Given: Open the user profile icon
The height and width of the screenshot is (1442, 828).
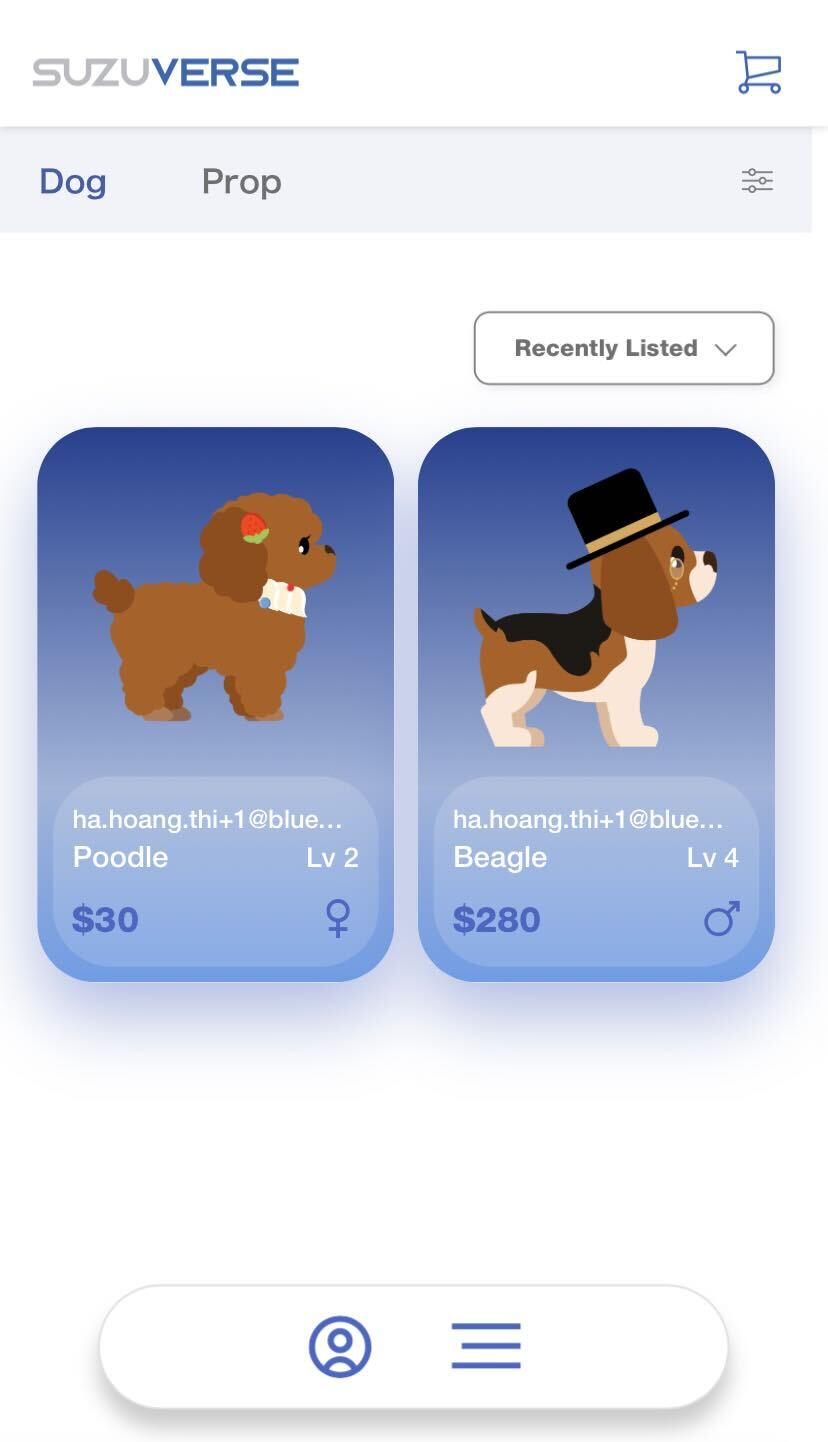Looking at the screenshot, I should click(x=340, y=1346).
